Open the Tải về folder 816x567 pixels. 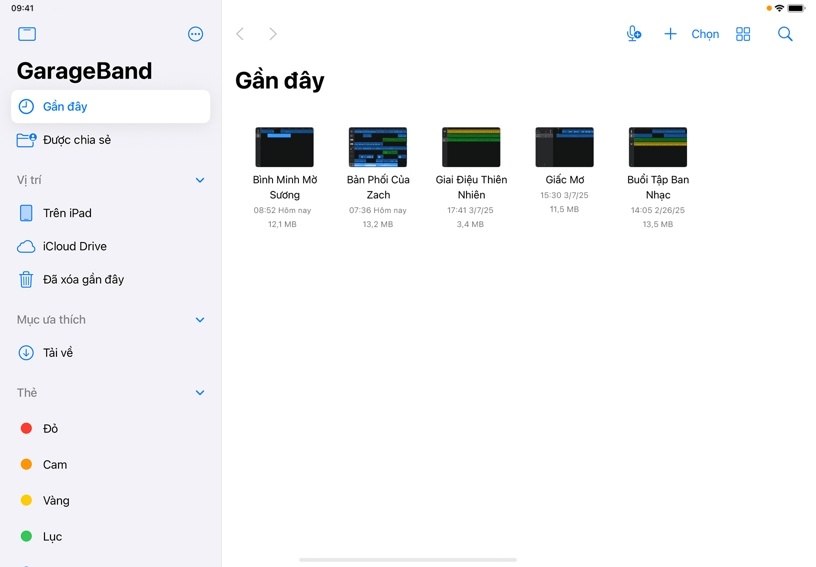click(57, 353)
